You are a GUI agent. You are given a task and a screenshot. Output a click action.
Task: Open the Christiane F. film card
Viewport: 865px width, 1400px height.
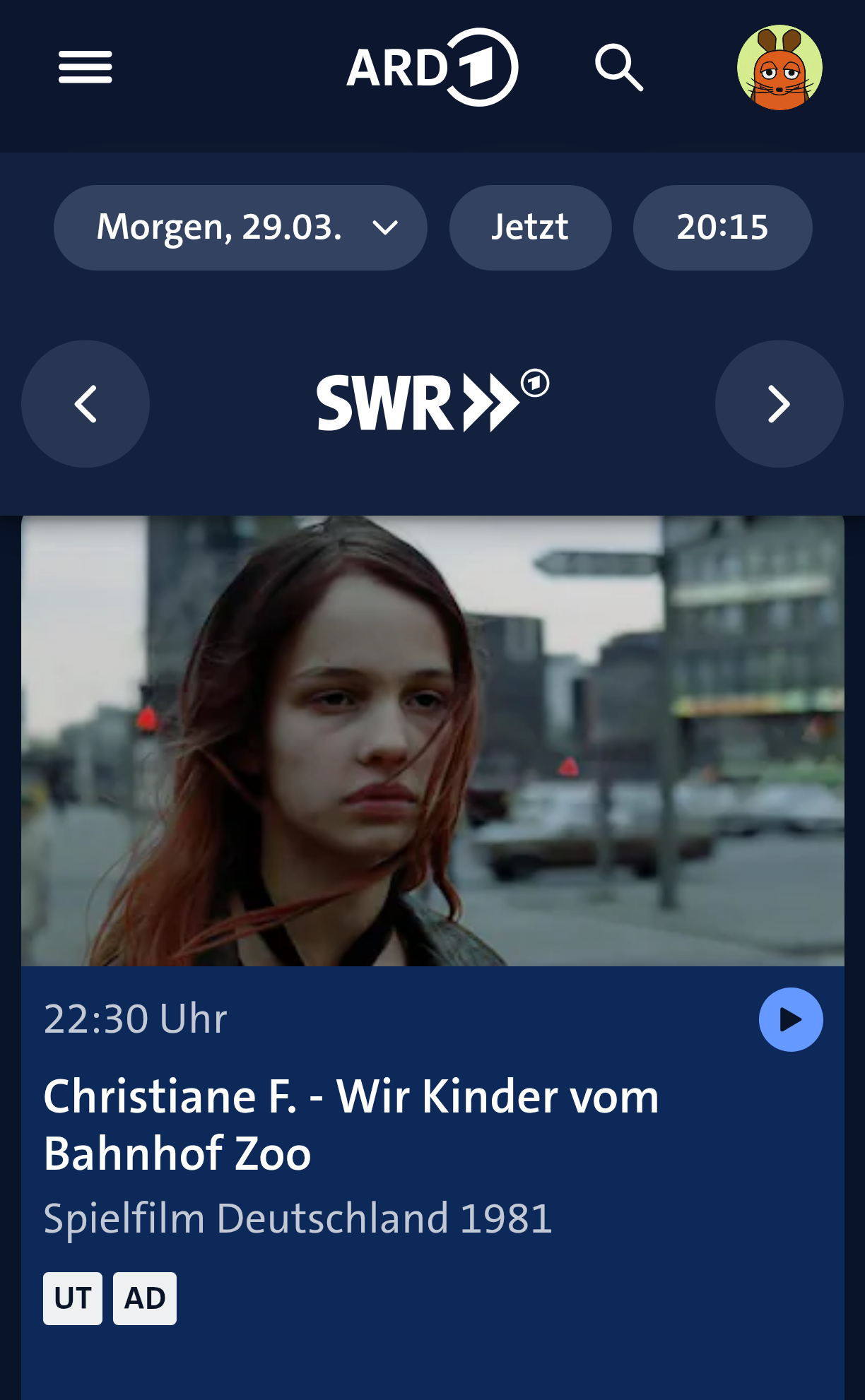click(351, 1125)
